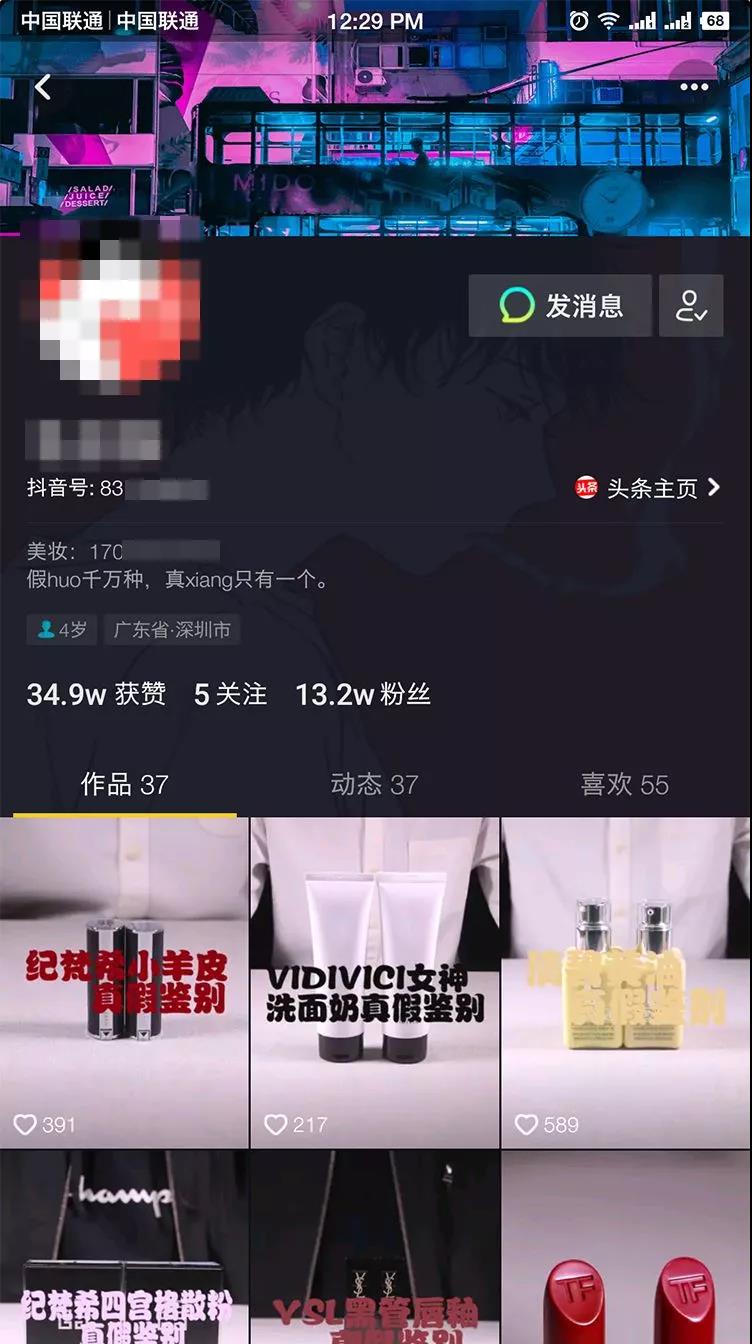This screenshot has width=752, height=1344.
Task: Open the 头条主页 link
Action: [x=648, y=488]
